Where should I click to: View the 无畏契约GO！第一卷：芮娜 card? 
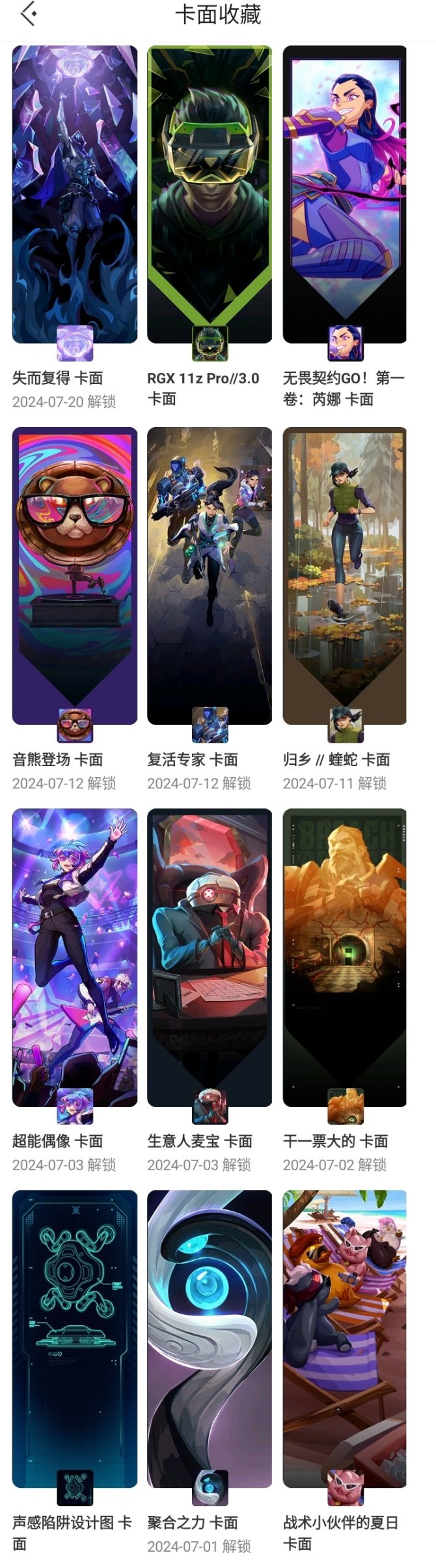[344, 194]
